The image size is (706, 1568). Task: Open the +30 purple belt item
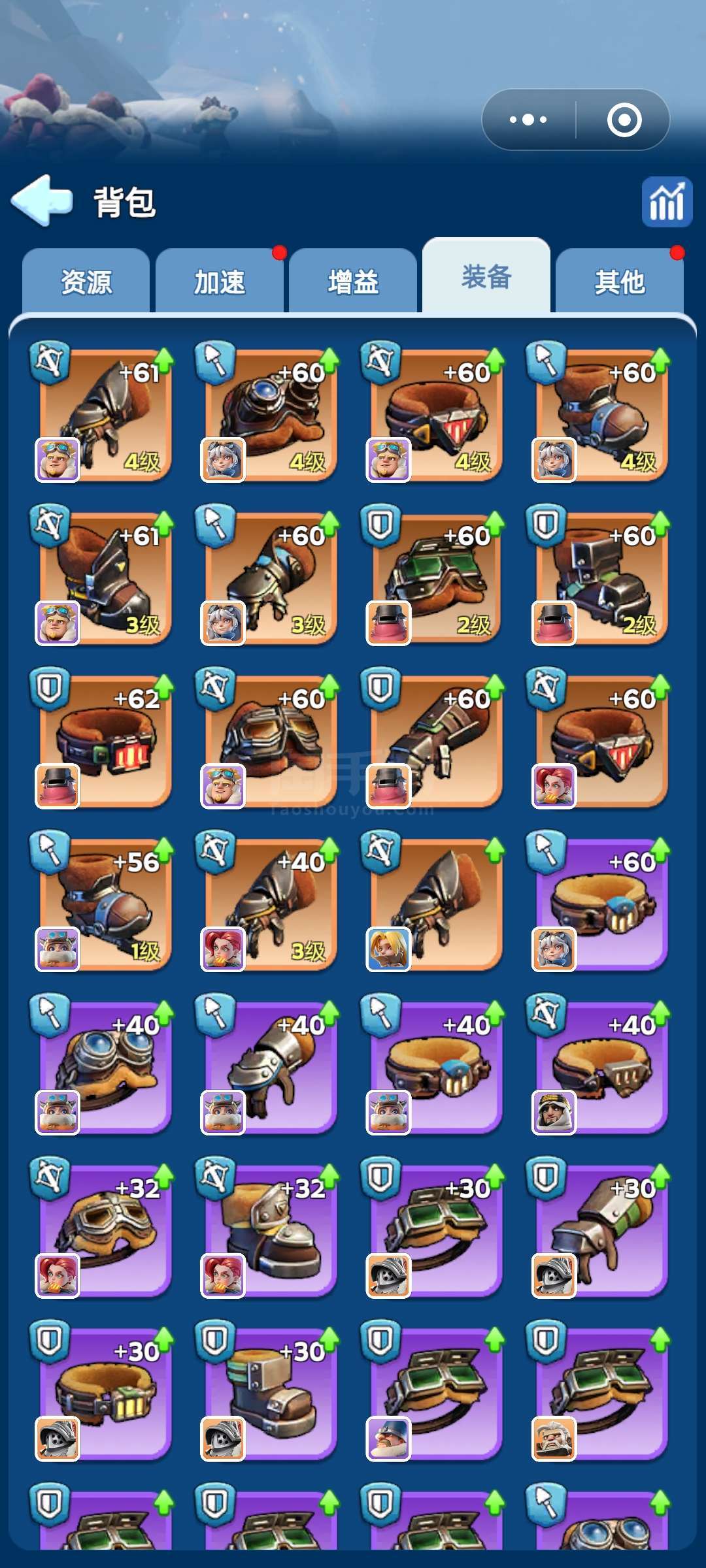[103, 1393]
